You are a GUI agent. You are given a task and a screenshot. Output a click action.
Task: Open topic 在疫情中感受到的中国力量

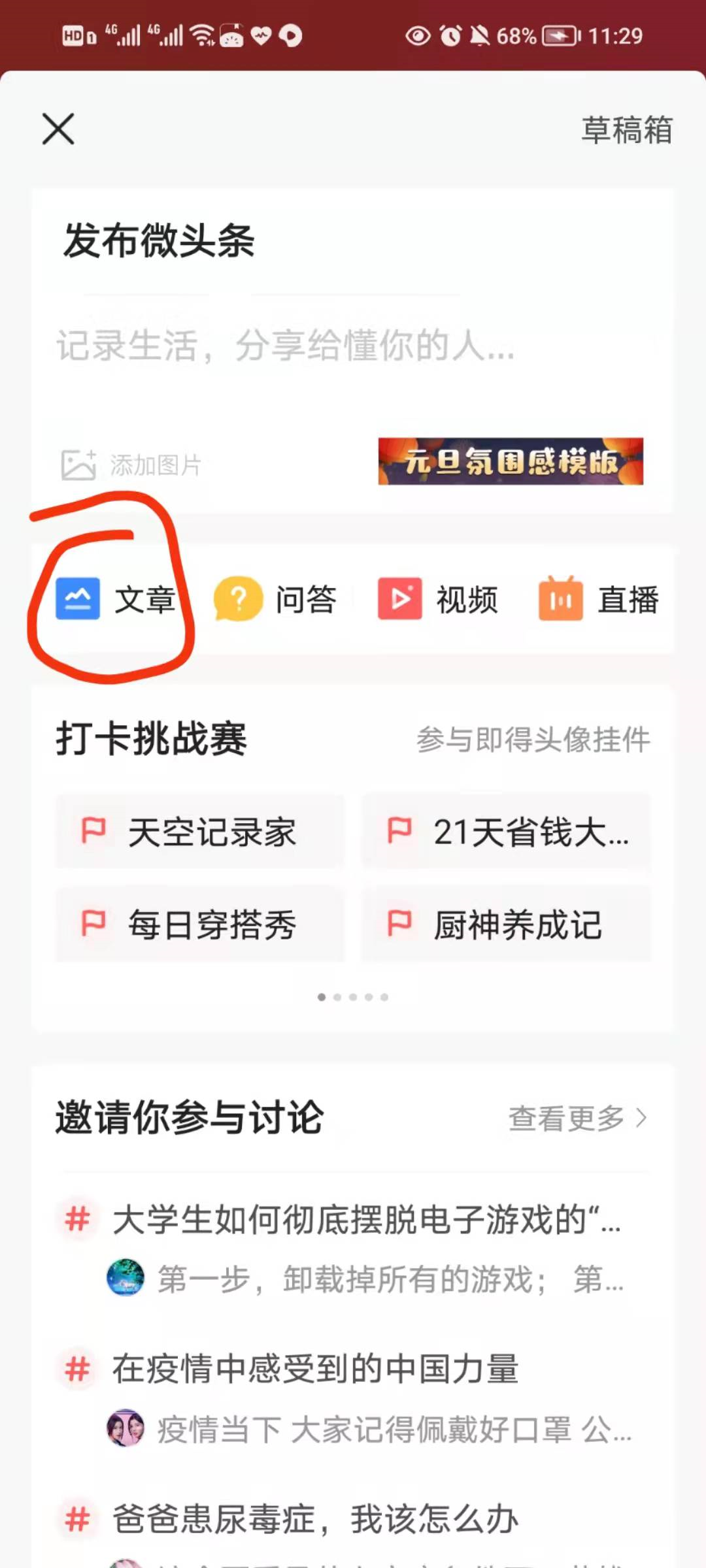(x=315, y=1369)
